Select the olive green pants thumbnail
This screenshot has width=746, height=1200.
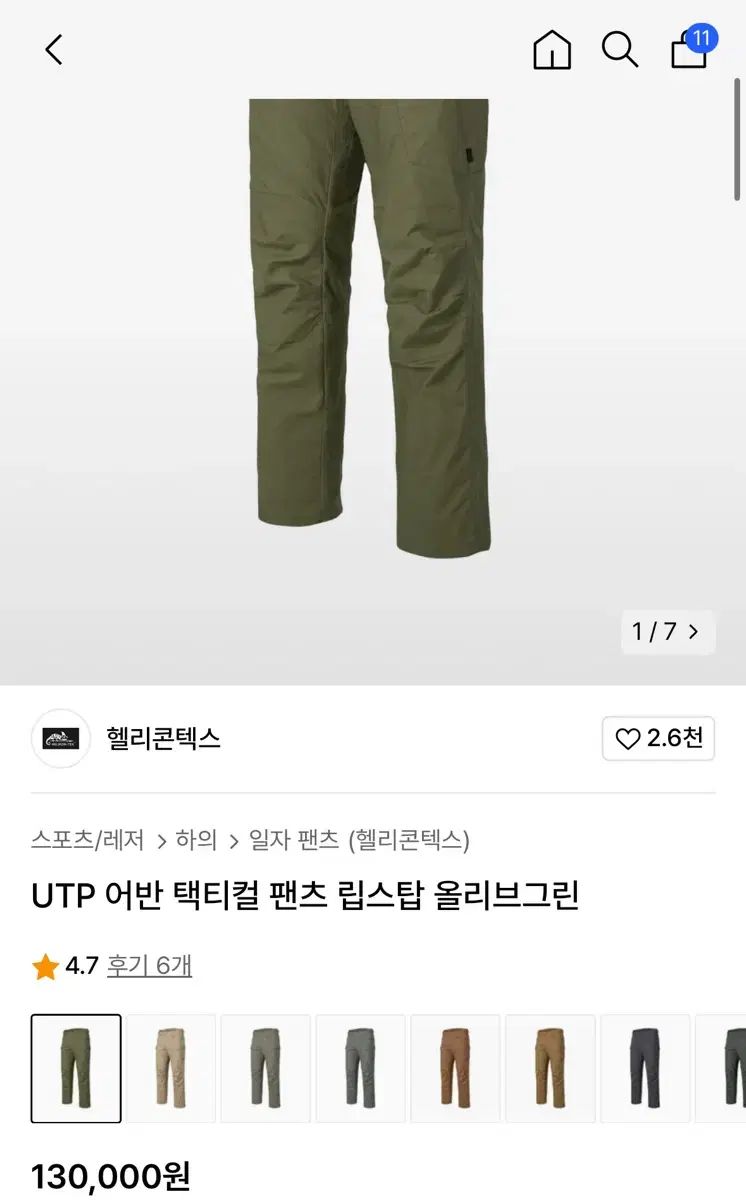point(76,1068)
